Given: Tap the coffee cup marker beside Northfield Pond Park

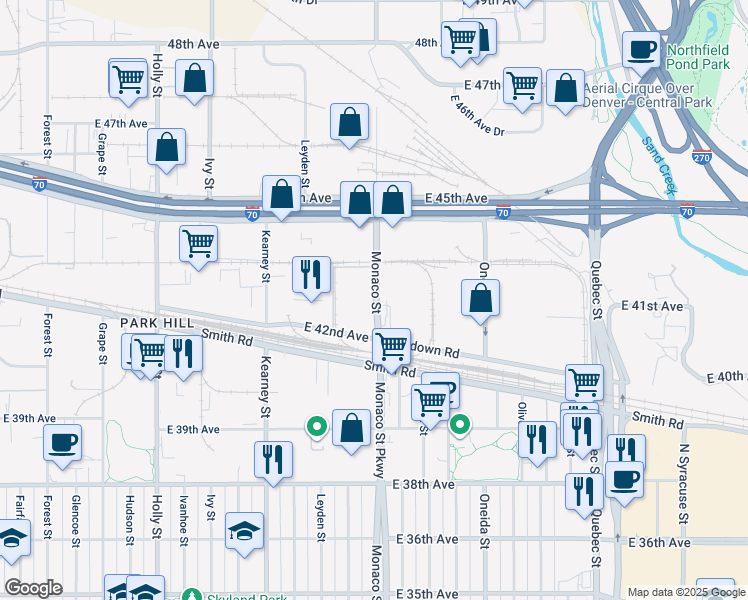Looking at the screenshot, I should pos(641,53).
